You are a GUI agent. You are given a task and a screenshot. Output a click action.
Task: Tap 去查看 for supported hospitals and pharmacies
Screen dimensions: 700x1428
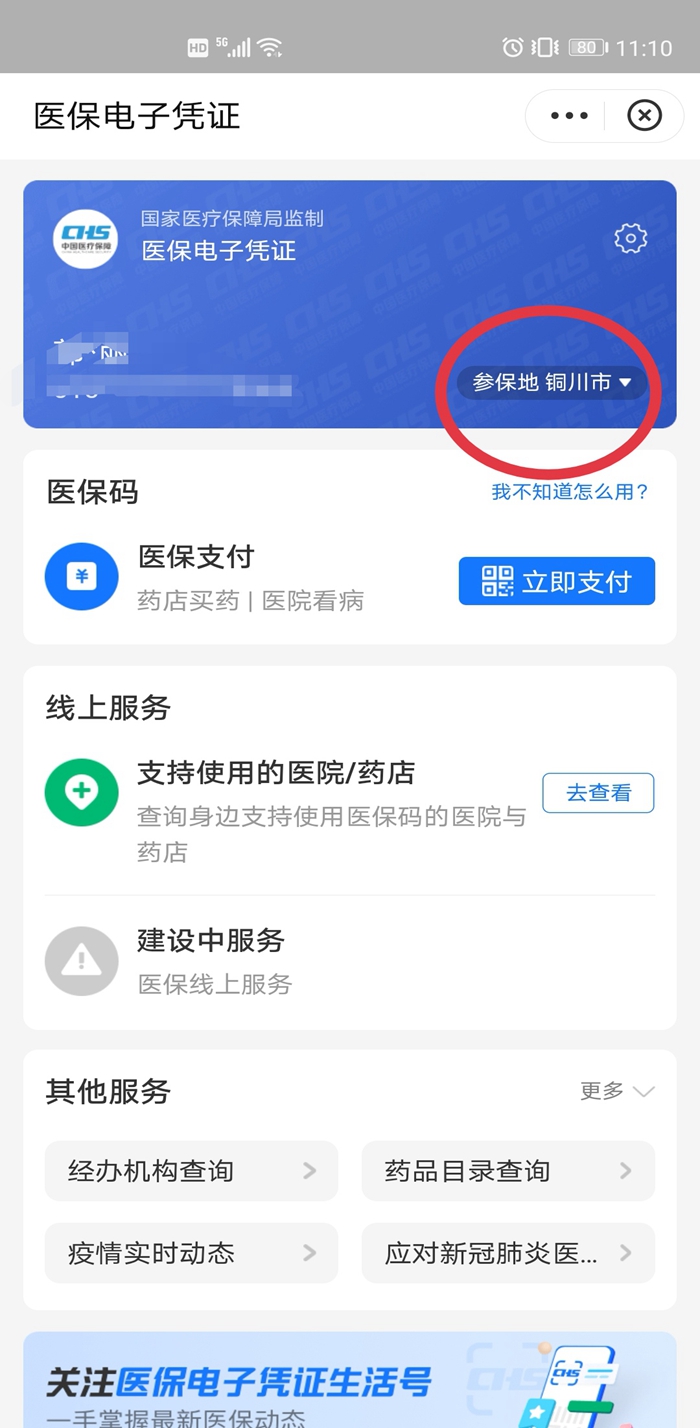coord(598,793)
